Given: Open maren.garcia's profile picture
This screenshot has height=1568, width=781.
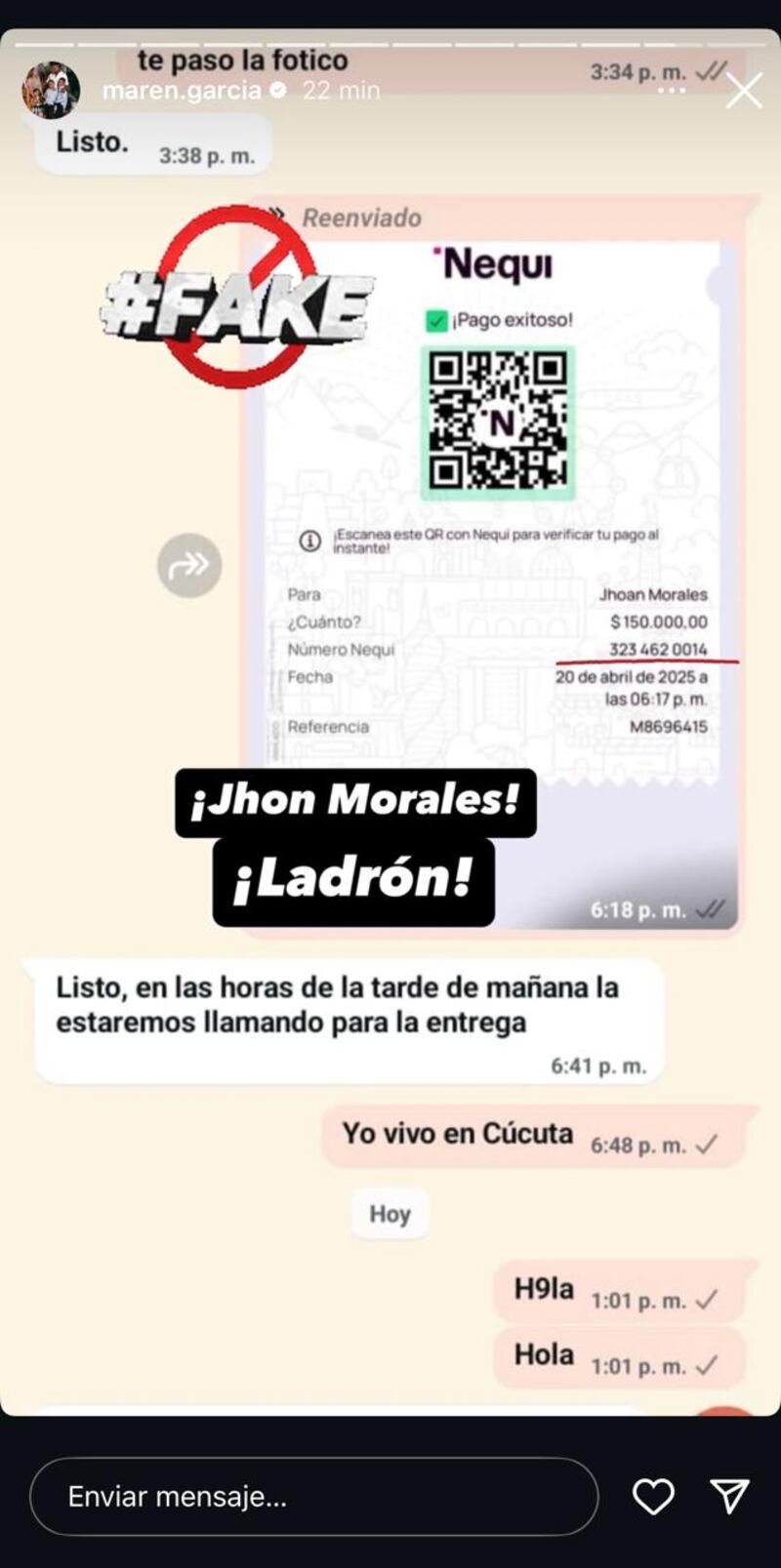Looking at the screenshot, I should coord(50,91).
